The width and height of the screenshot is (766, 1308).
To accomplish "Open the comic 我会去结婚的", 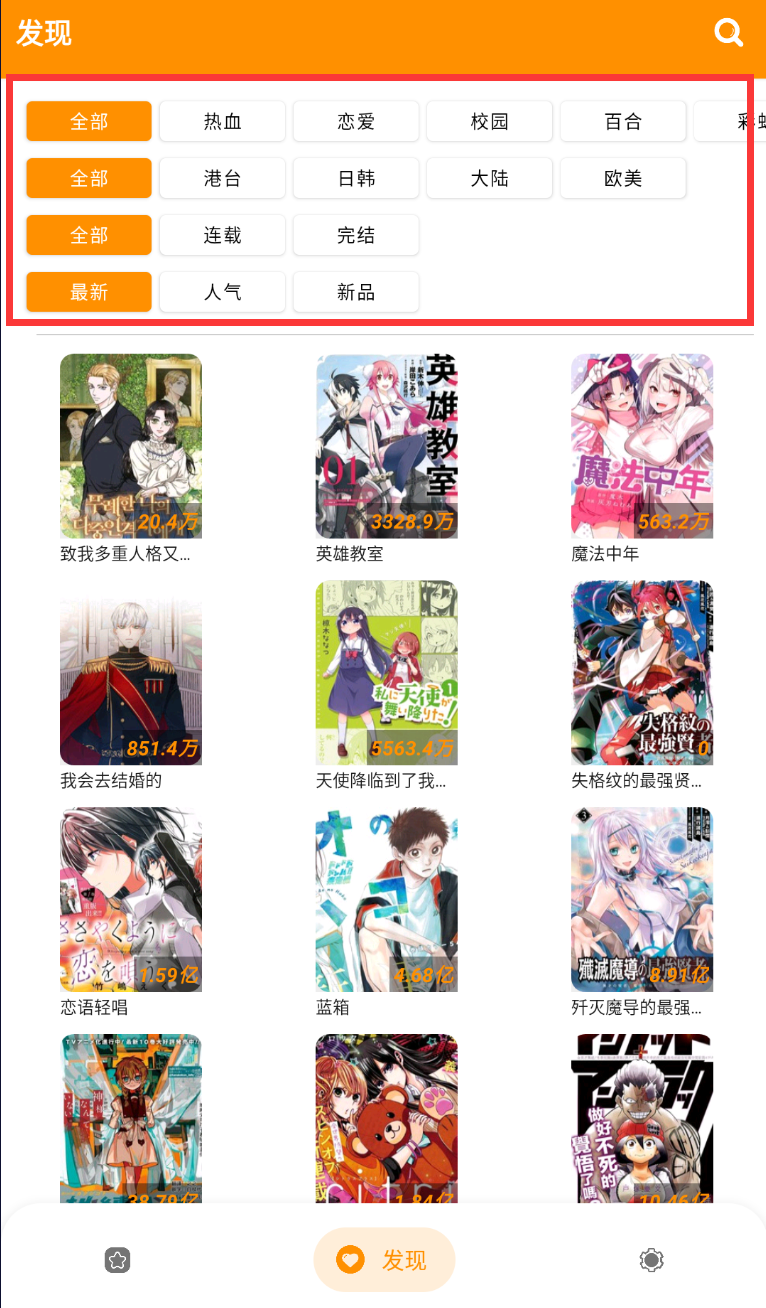I will (x=131, y=673).
